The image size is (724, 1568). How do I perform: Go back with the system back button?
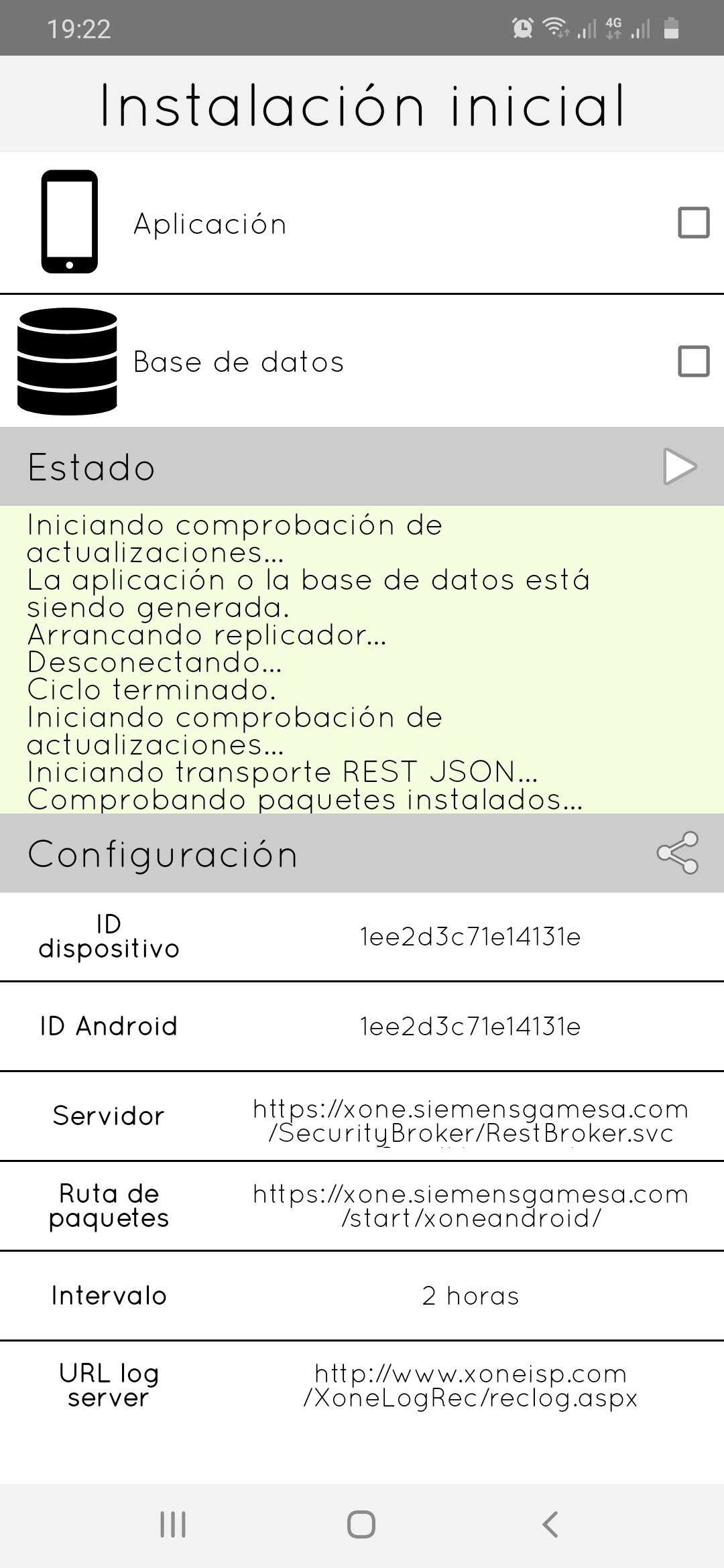tap(550, 1524)
